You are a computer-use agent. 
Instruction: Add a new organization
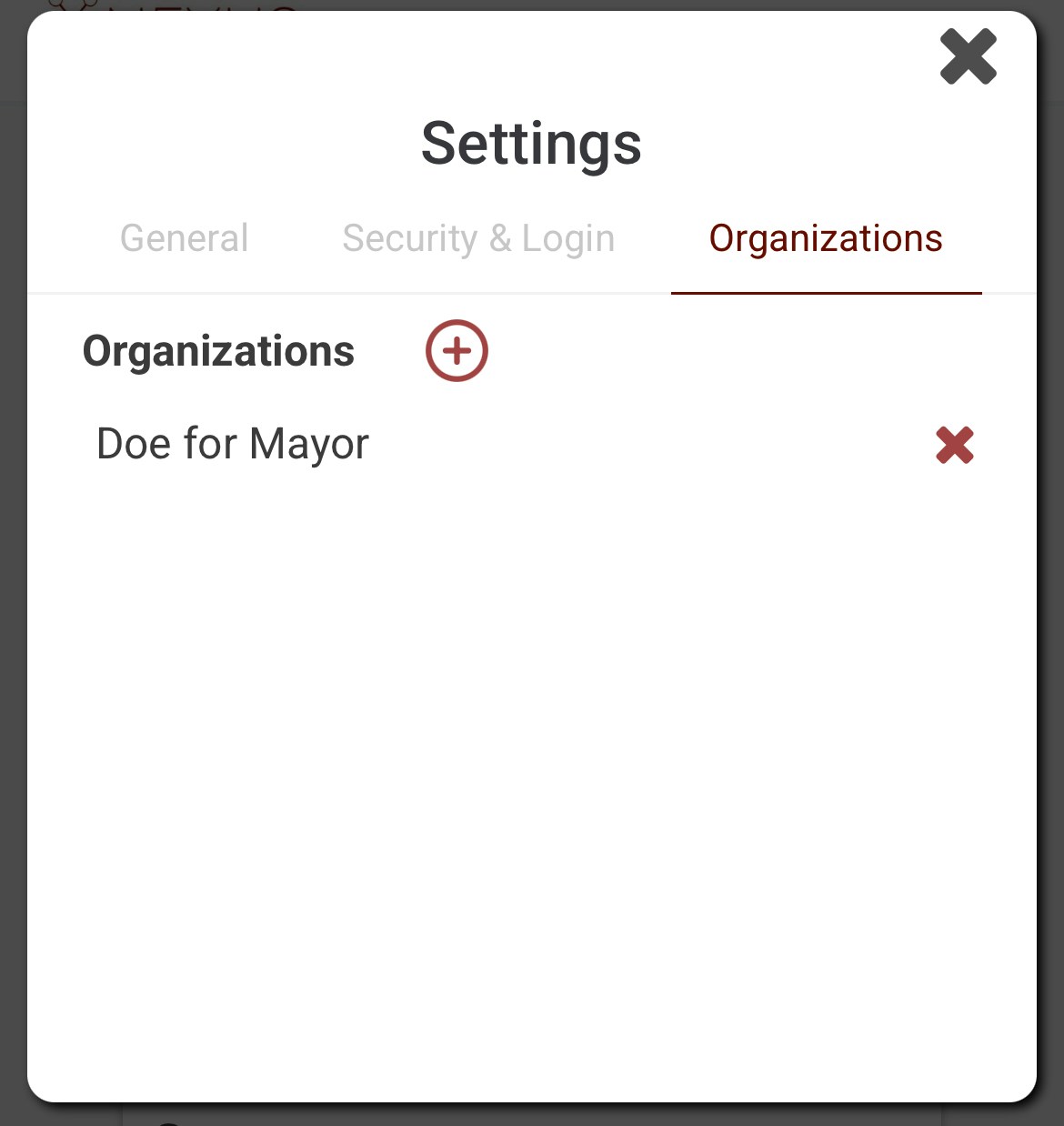point(457,351)
